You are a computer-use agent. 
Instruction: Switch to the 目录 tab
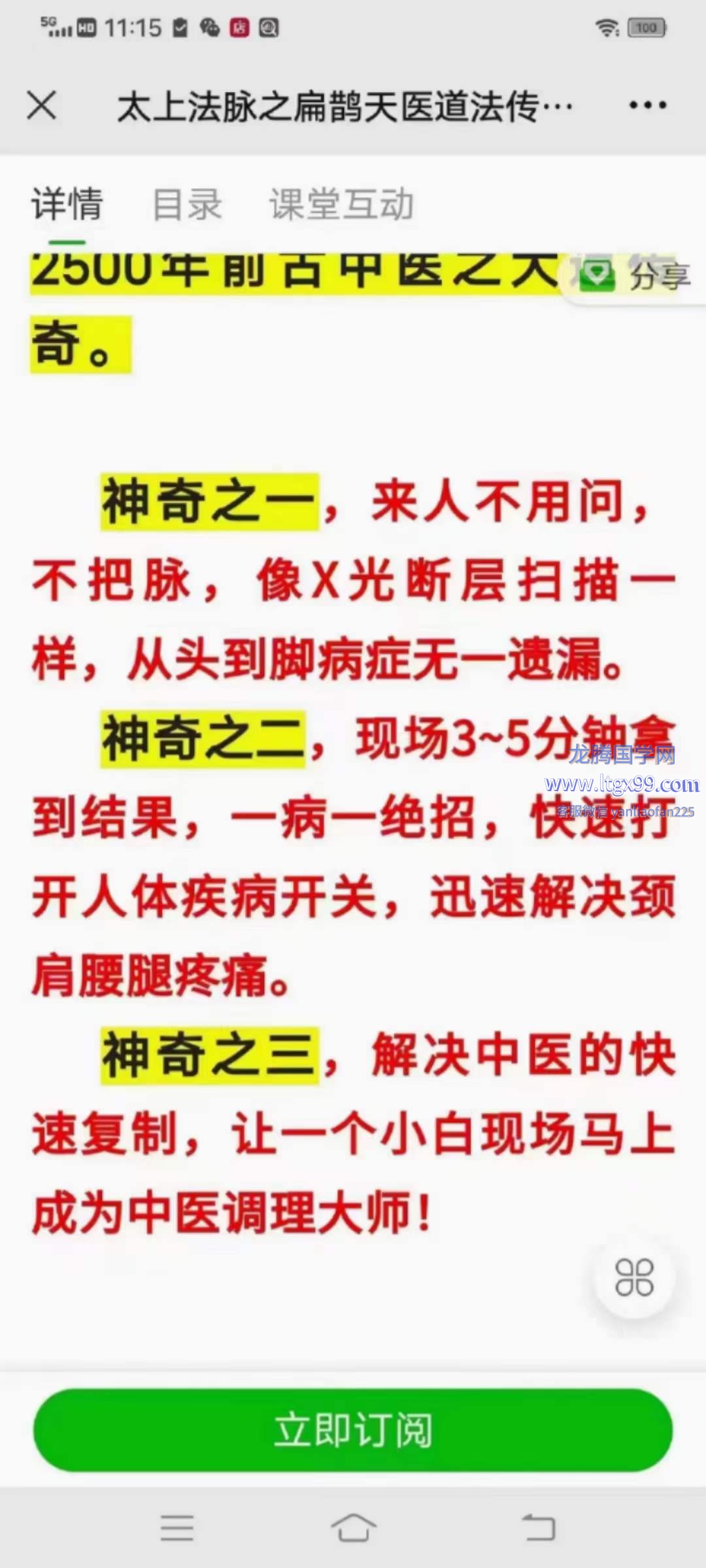click(x=188, y=204)
